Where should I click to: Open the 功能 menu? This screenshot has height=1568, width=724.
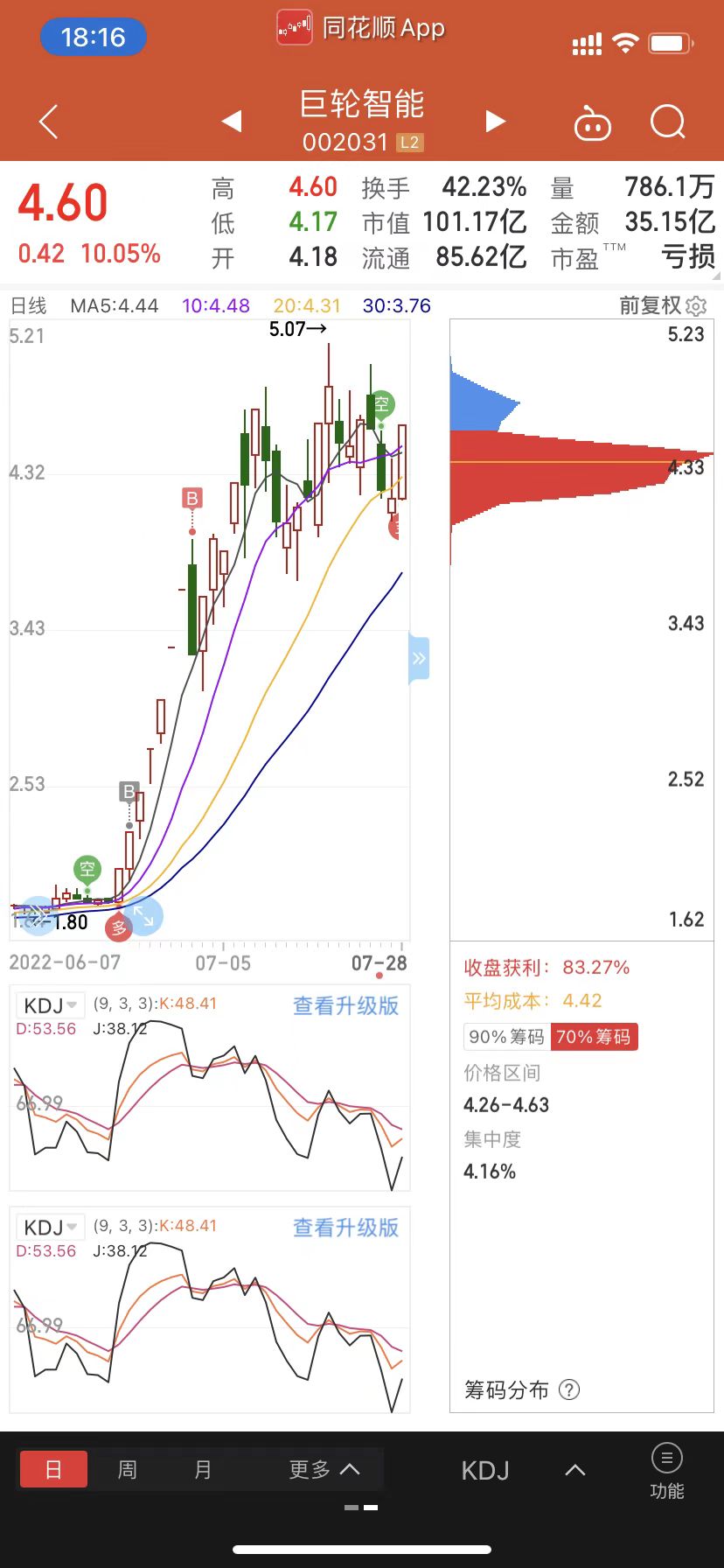point(667,1472)
